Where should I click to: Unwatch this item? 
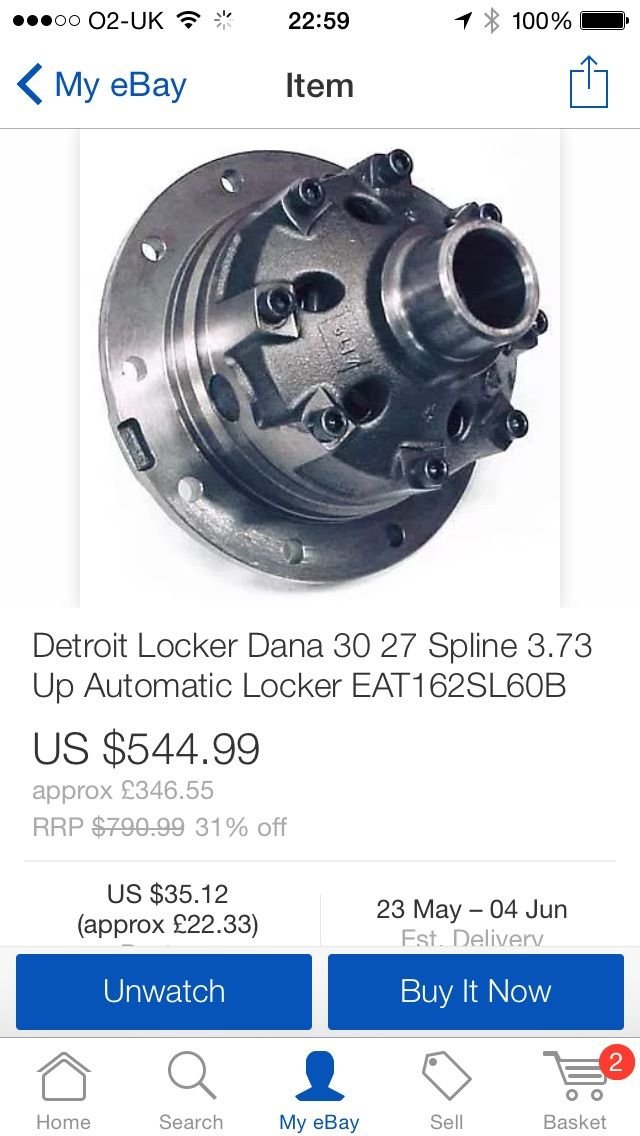(x=164, y=991)
